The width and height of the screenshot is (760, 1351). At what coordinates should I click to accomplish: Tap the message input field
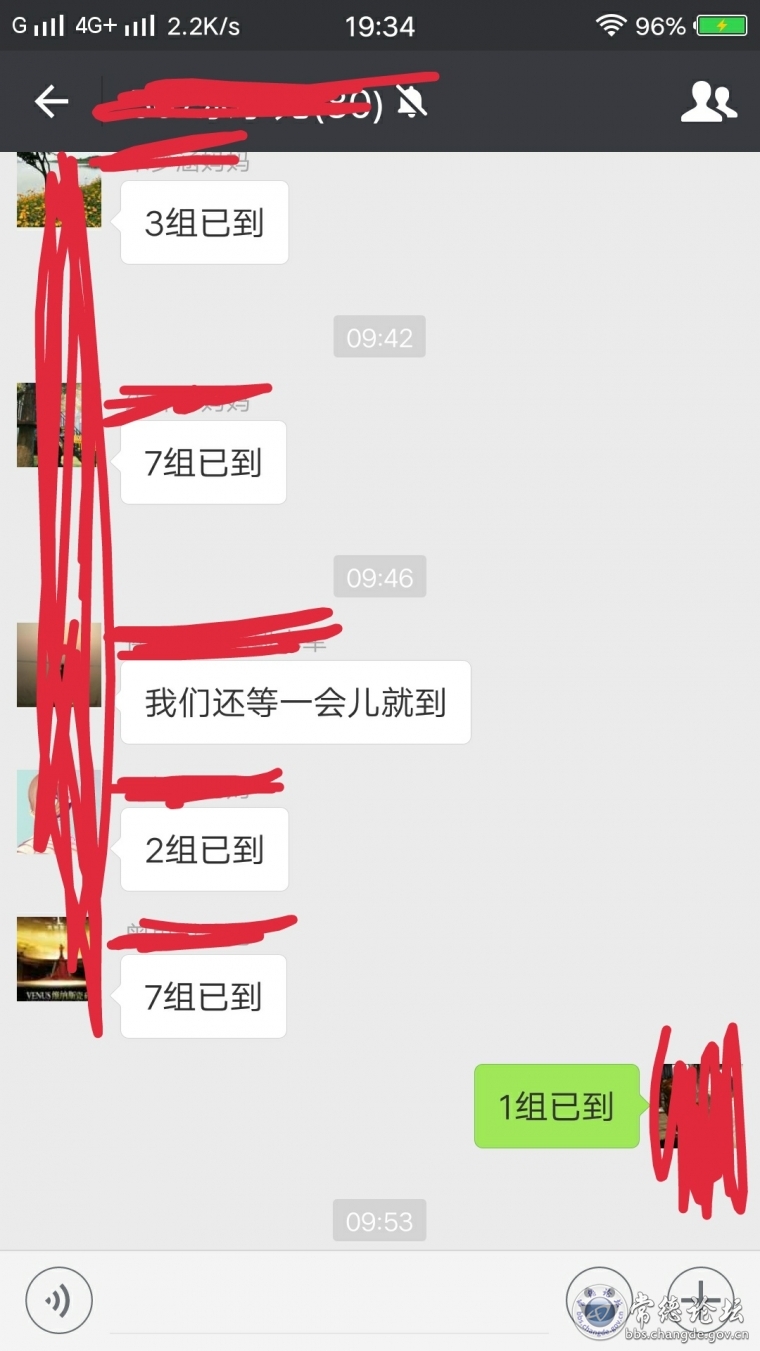tap(328, 1302)
